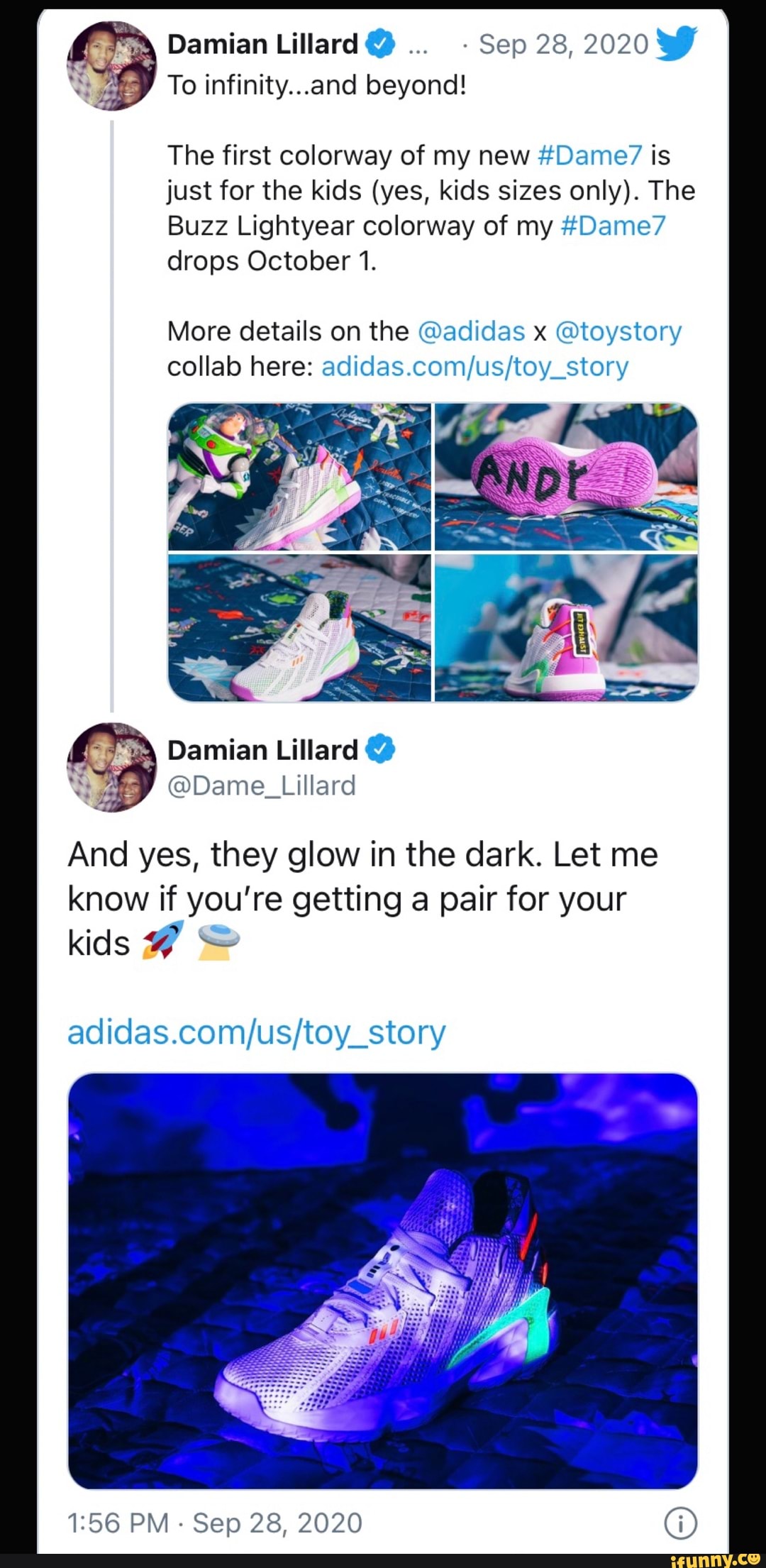The image size is (766, 1568).
Task: View the pink sole "ANDY" photo
Action: coord(566,477)
